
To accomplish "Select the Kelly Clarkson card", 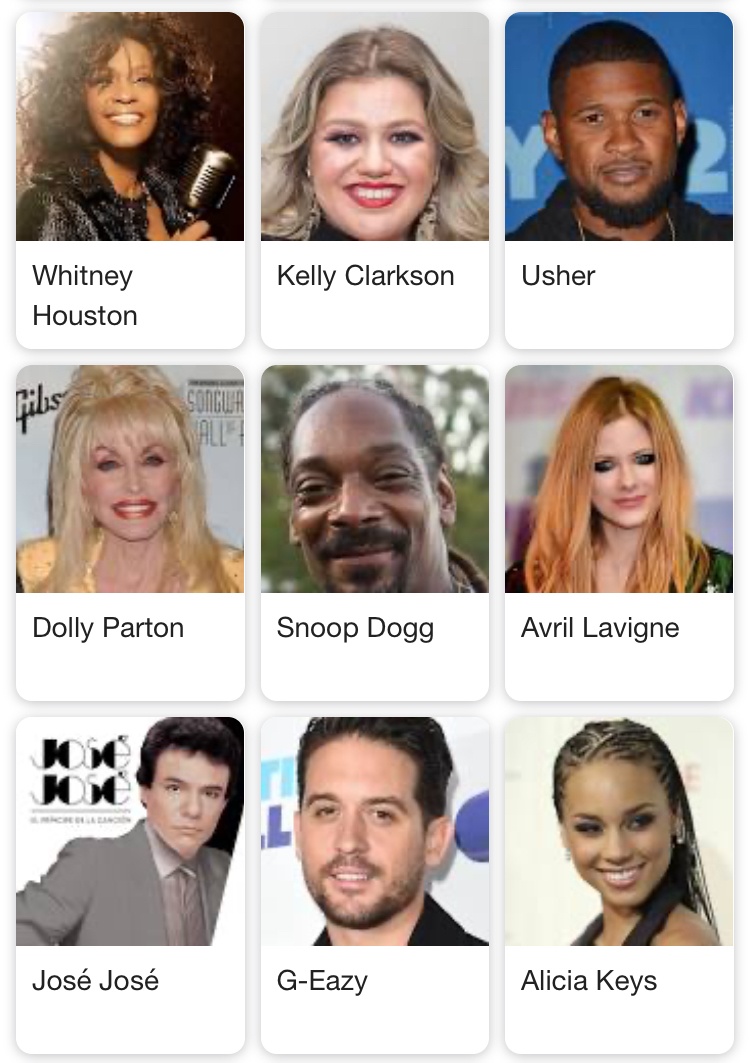I will point(374,180).
